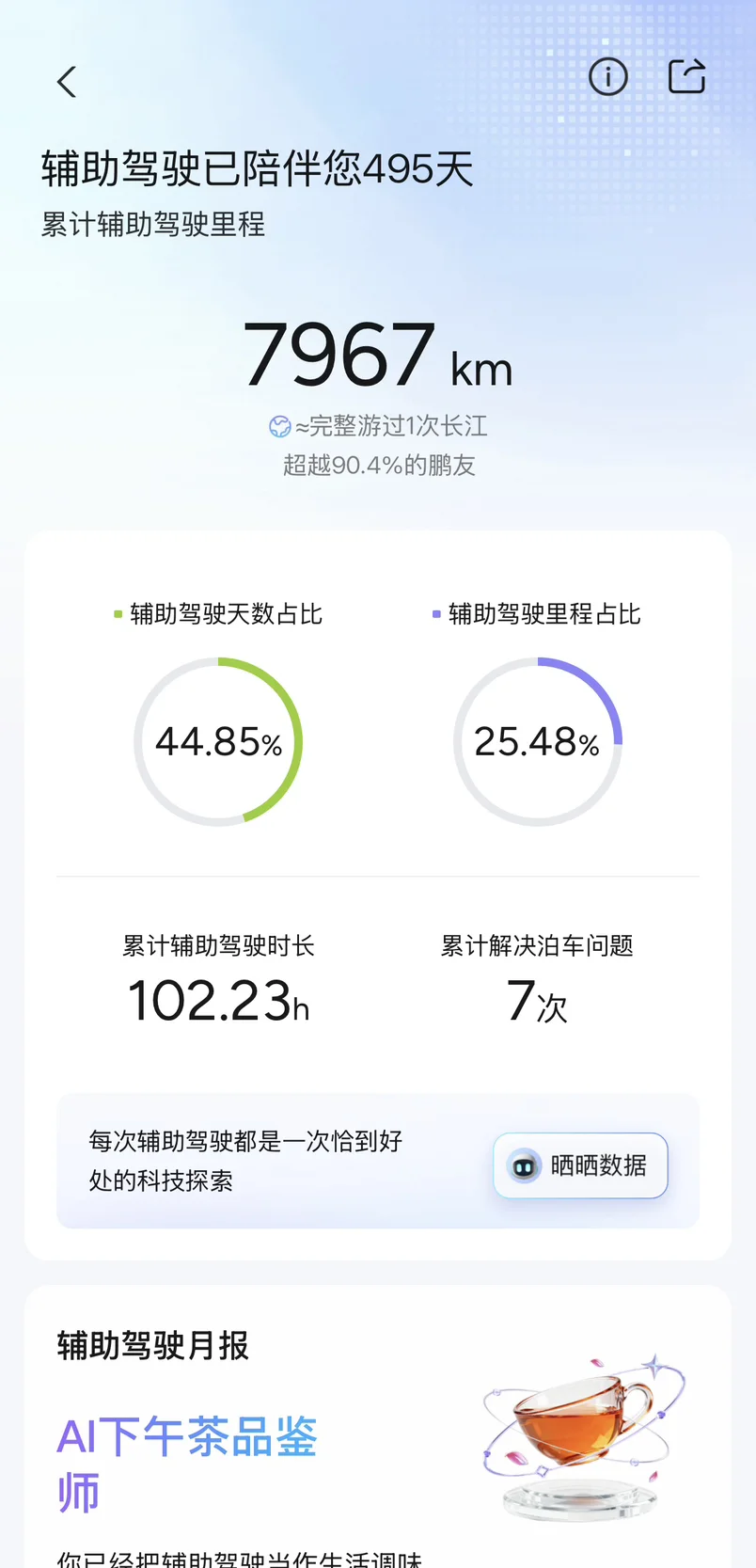Open the info icon for details
The height and width of the screenshot is (1568, 756).
(608, 76)
